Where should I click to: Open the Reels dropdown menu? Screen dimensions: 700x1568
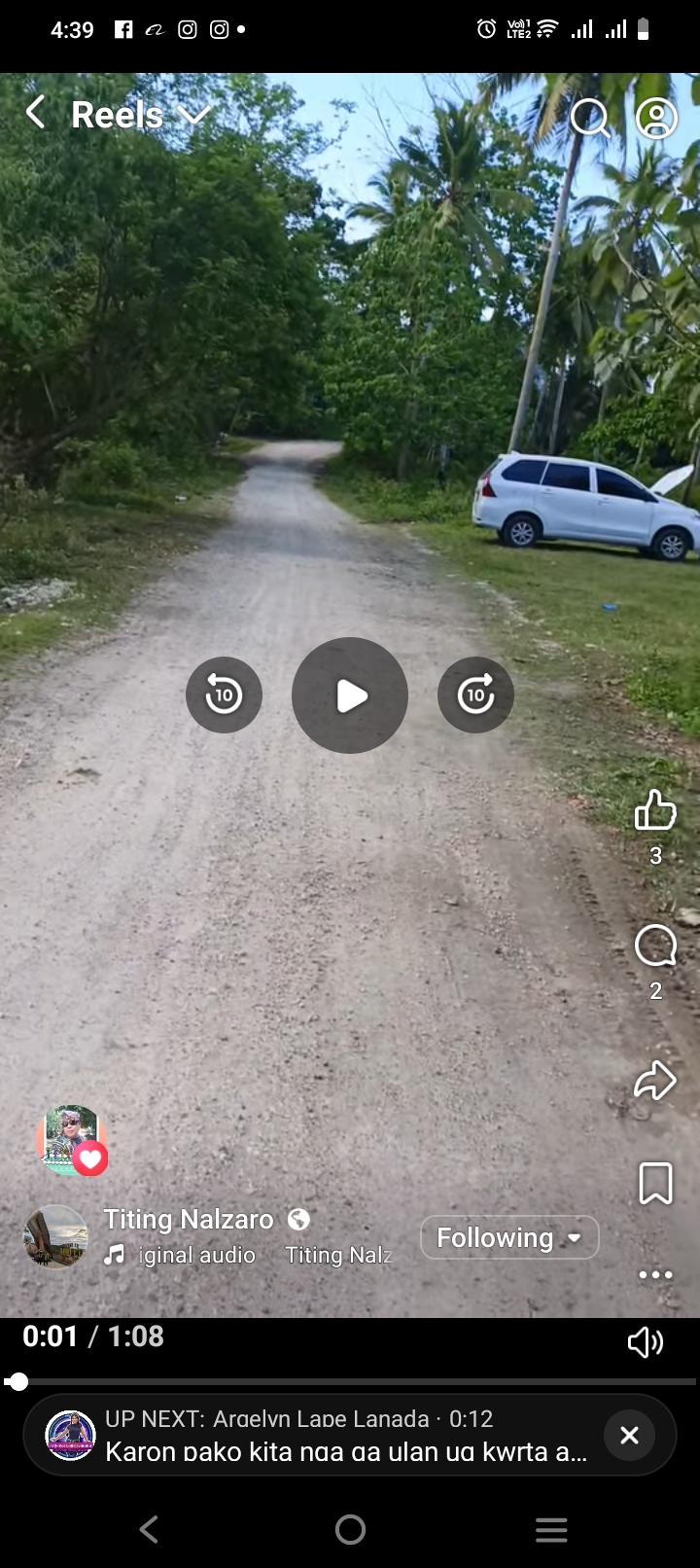[x=194, y=116]
